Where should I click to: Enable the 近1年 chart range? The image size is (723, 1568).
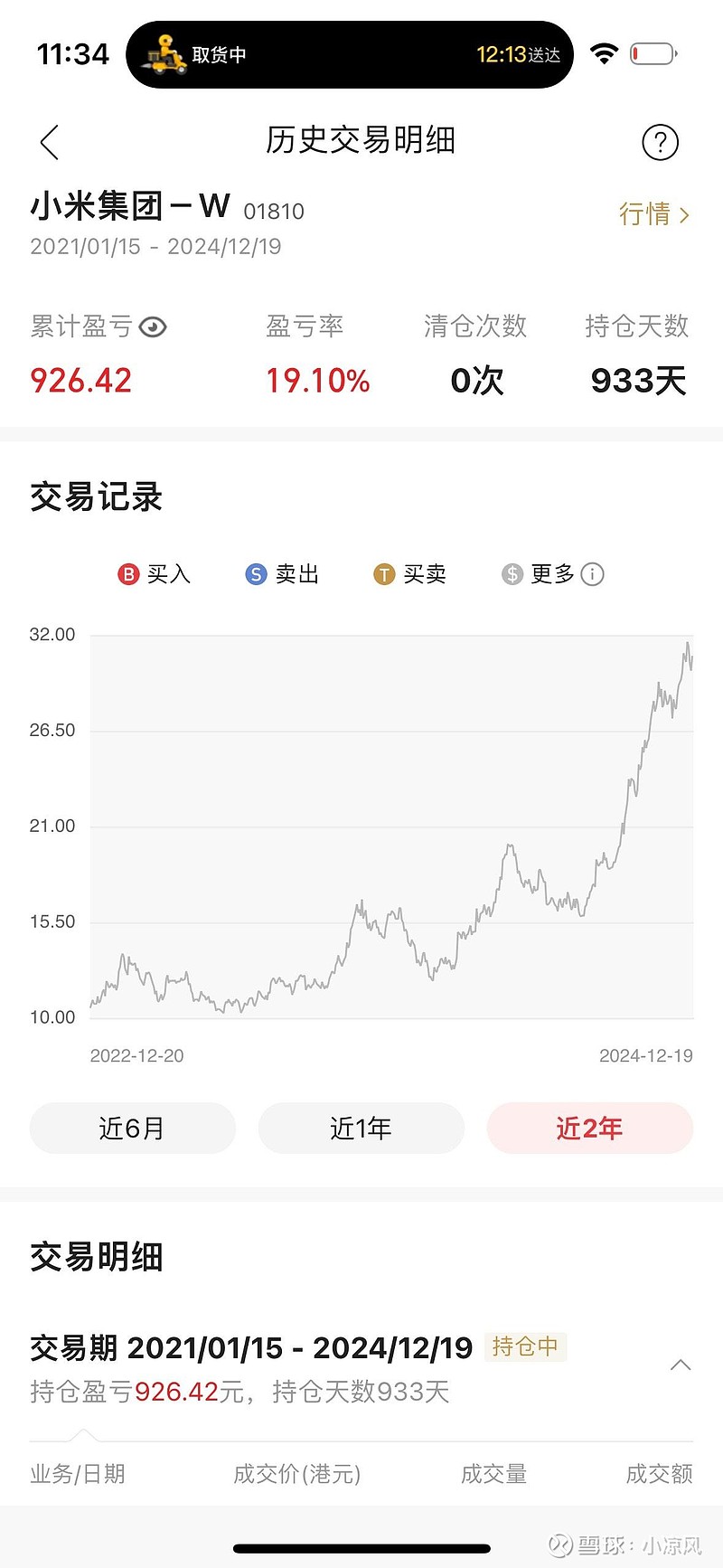361,1128
